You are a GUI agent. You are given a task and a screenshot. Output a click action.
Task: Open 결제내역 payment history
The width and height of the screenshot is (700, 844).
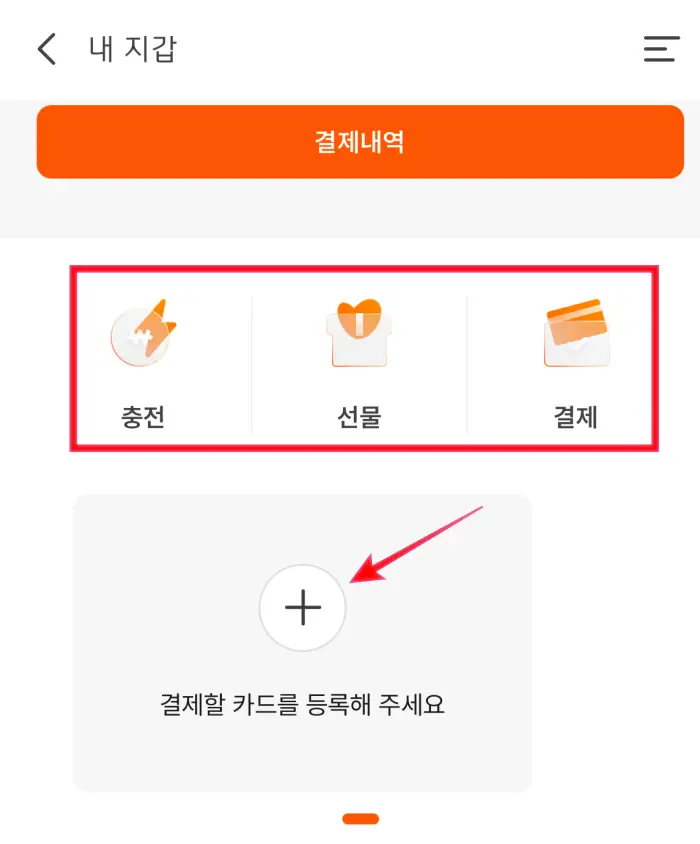360,142
